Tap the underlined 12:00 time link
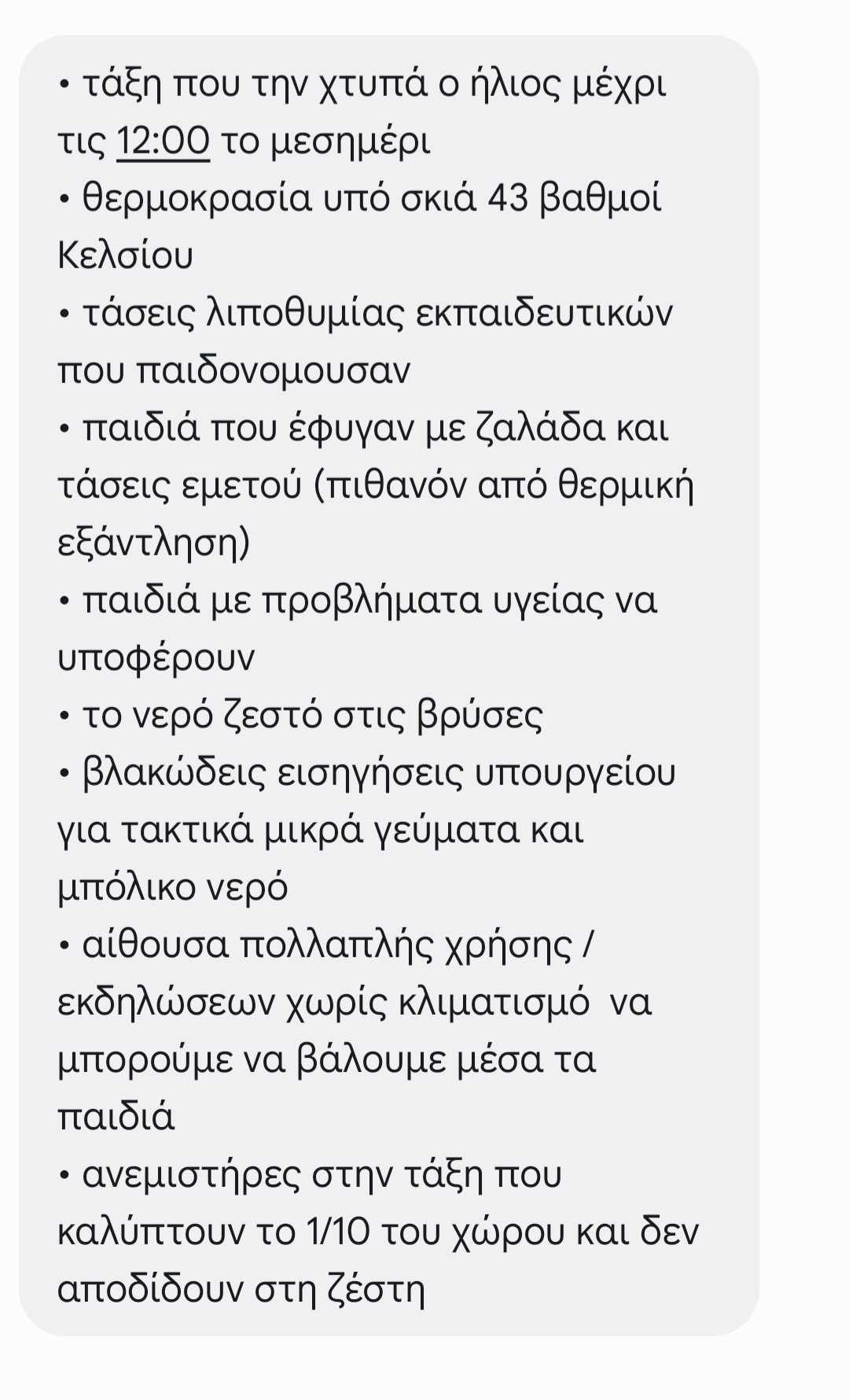Viewport: 849px width, 1400px height. coord(164,142)
